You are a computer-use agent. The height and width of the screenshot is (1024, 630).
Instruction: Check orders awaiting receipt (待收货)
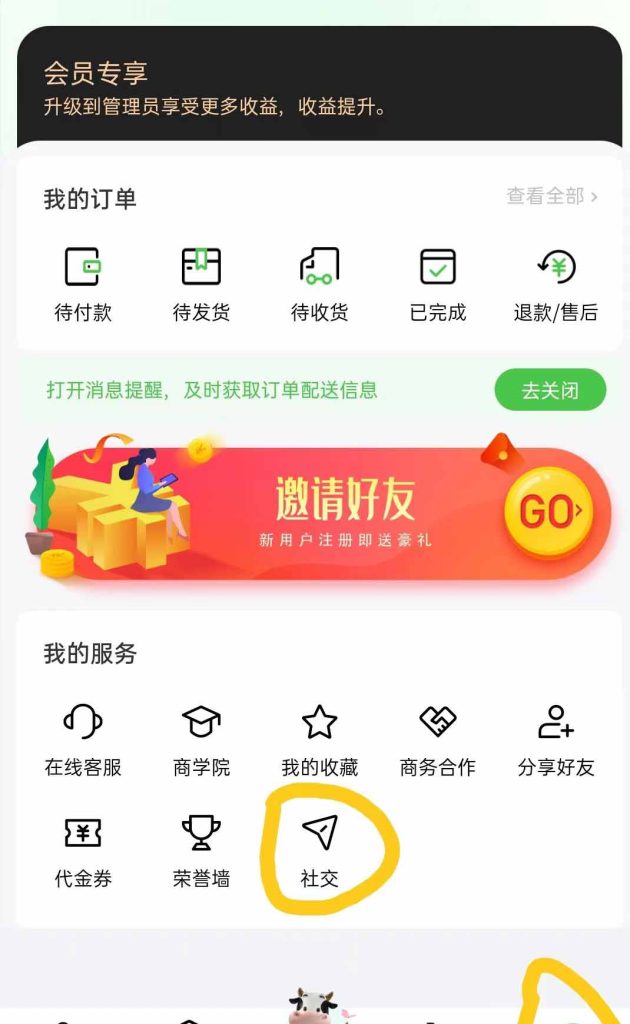(x=319, y=285)
